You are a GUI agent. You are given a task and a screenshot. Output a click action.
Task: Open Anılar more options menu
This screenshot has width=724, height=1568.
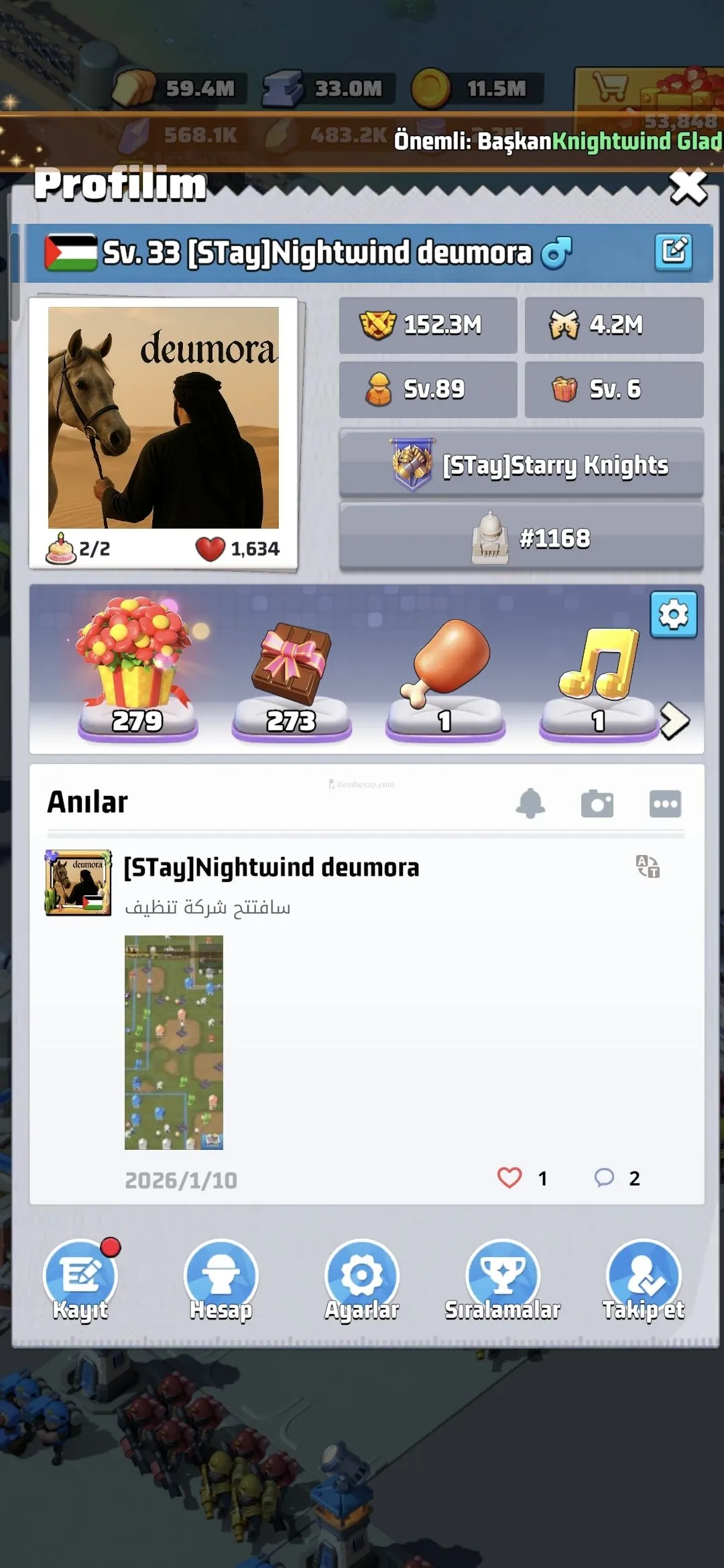[x=665, y=803]
